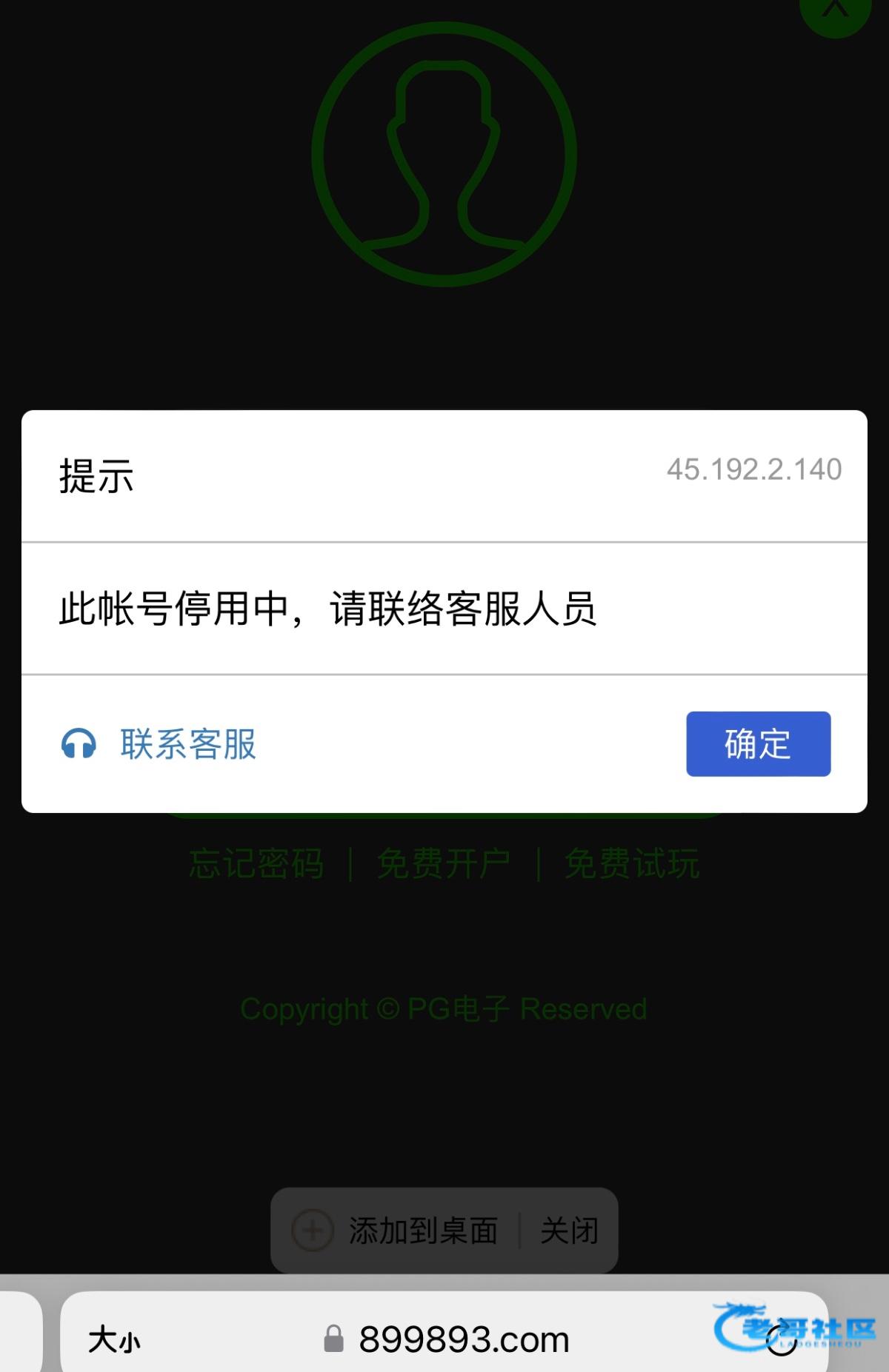Open 免费试玩 free trial link
889x1372 pixels.
pyautogui.click(x=631, y=863)
